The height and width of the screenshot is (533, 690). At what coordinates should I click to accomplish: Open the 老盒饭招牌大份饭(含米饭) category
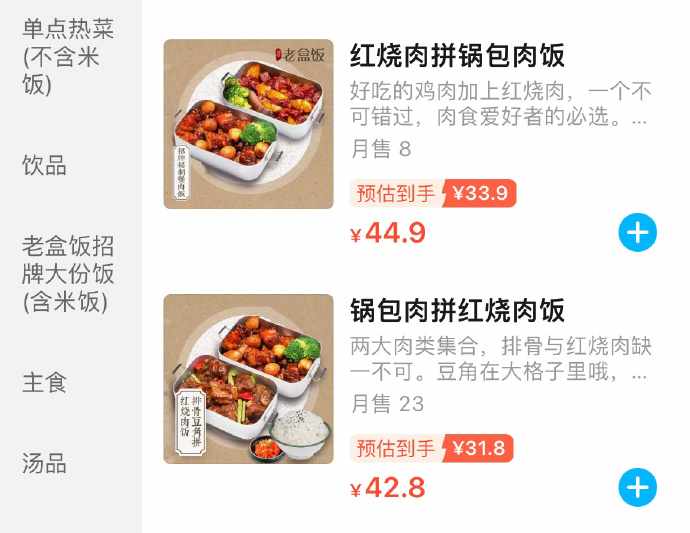(x=68, y=274)
